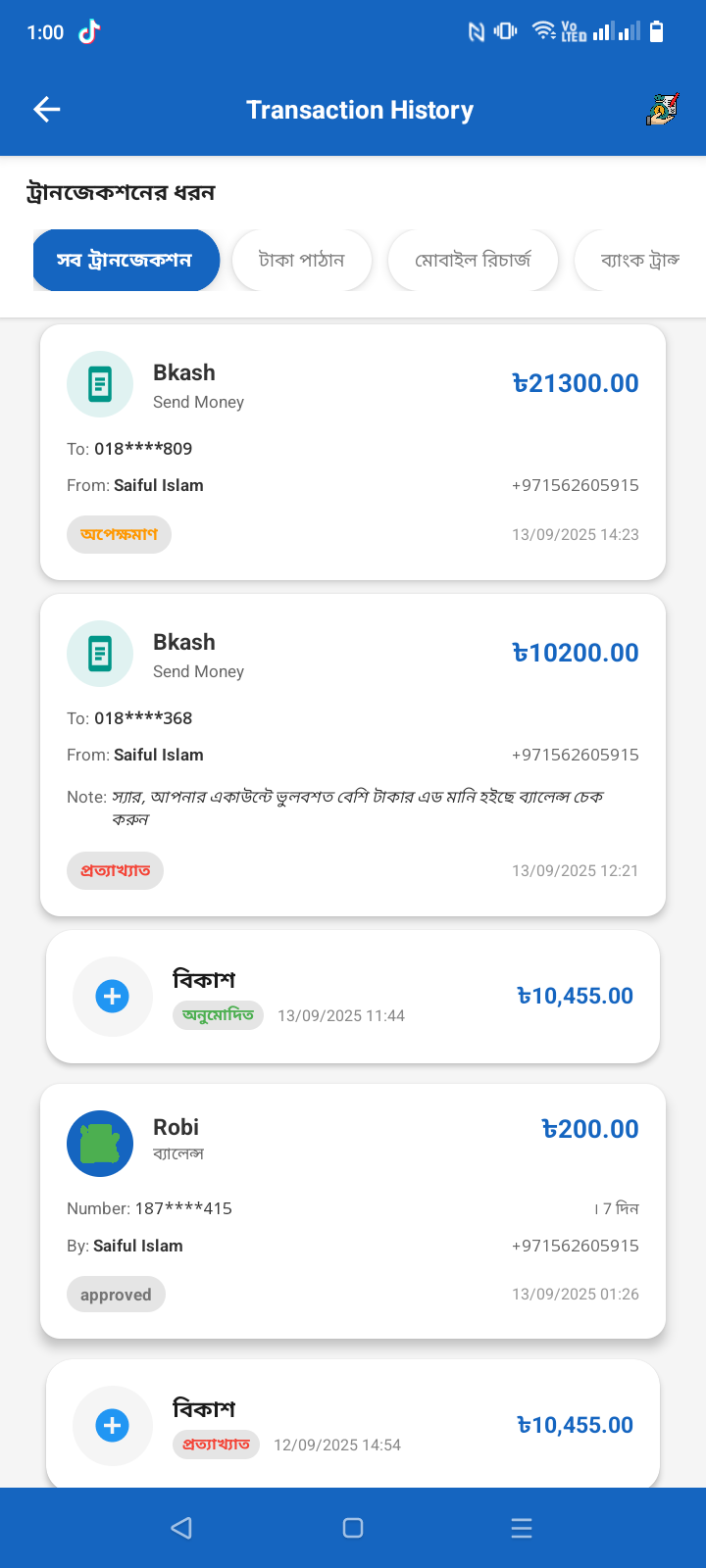Screen dimensions: 706x1568
Task: Go back from Transaction History
Action: coord(47,110)
